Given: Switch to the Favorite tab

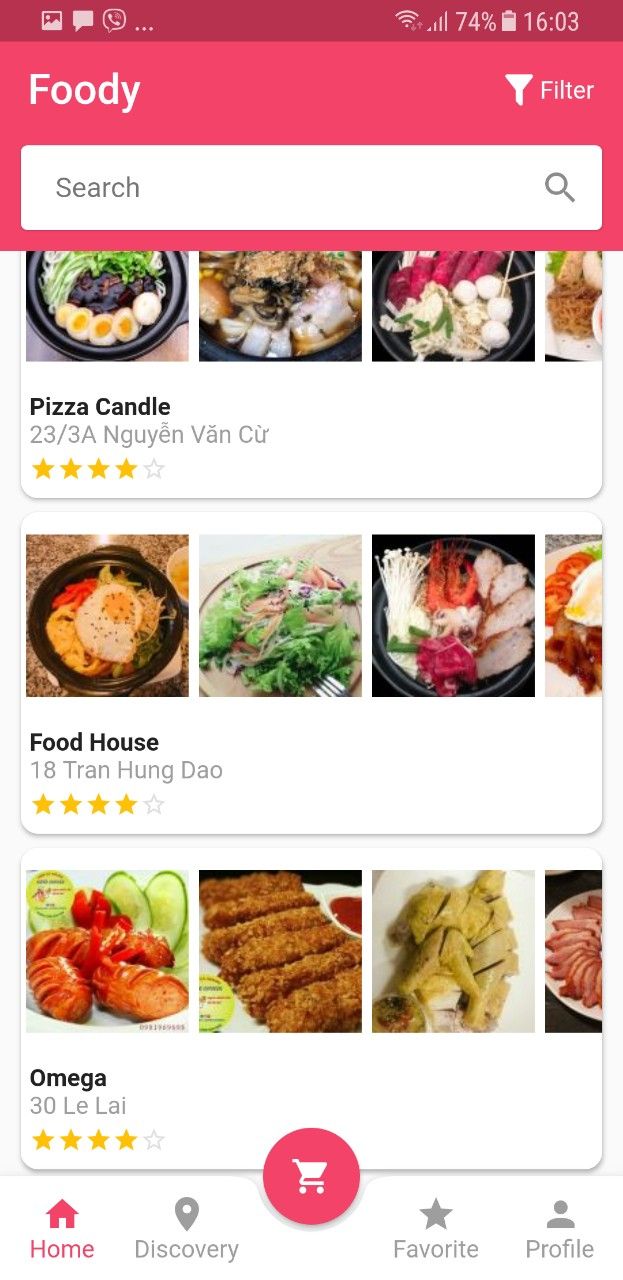Looking at the screenshot, I should 436,1230.
